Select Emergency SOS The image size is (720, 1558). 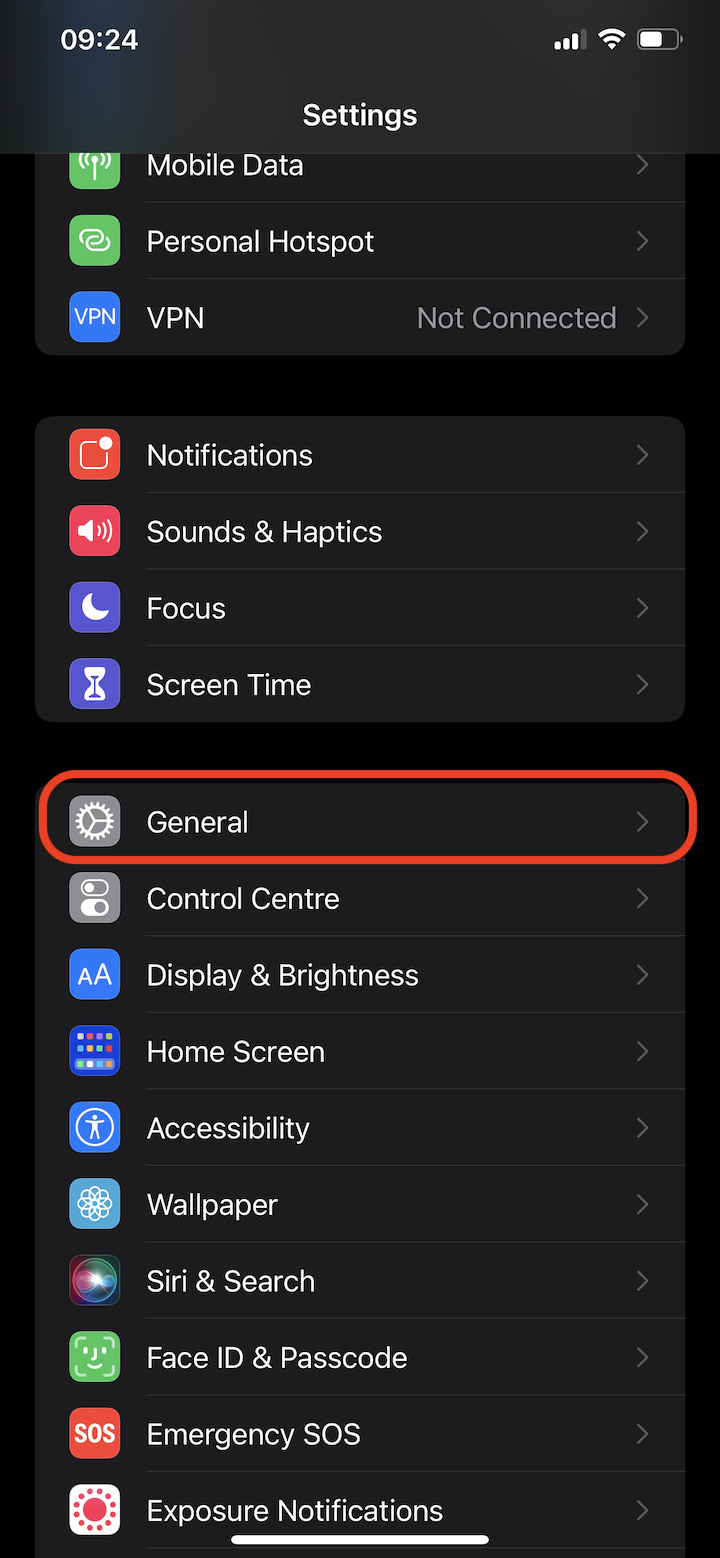point(360,1434)
